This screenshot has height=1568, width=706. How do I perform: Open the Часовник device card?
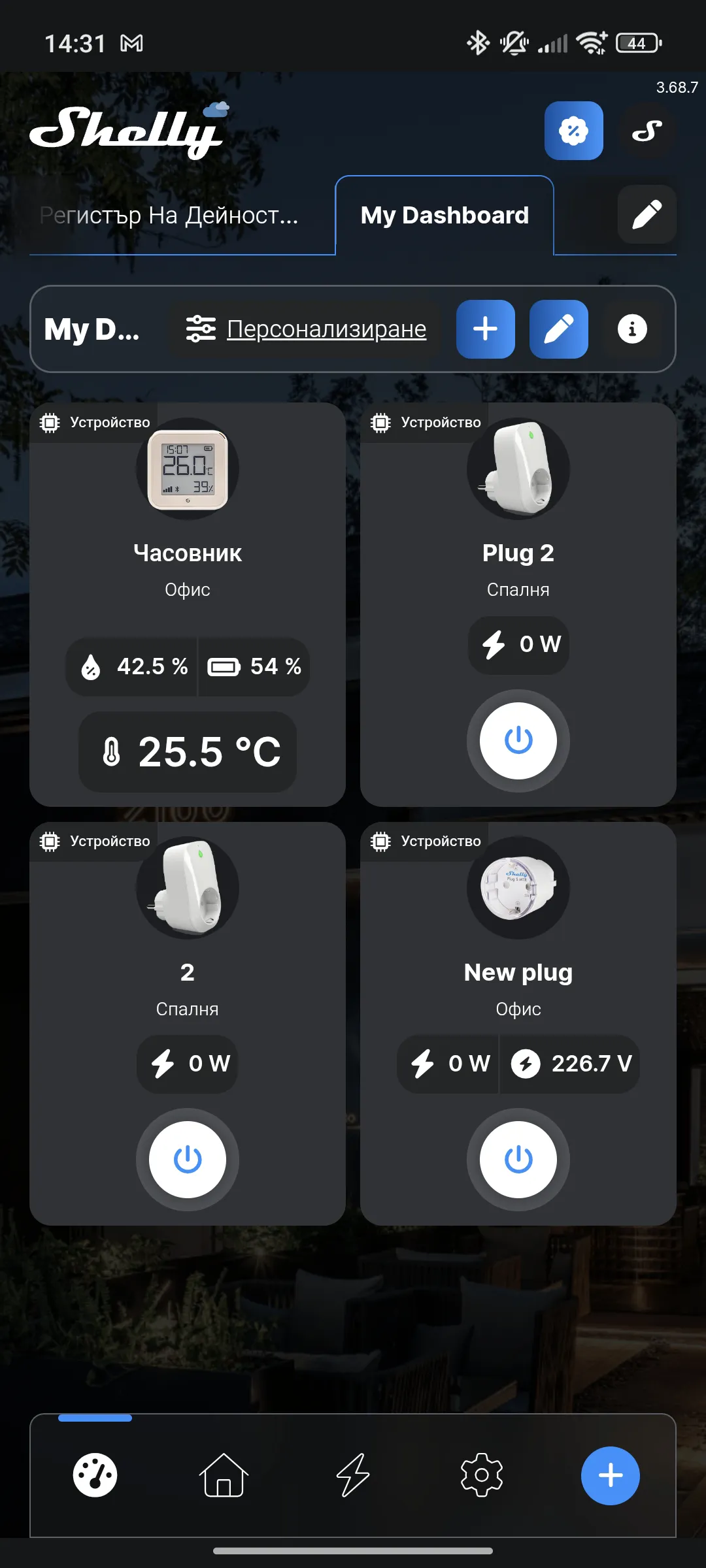click(188, 604)
